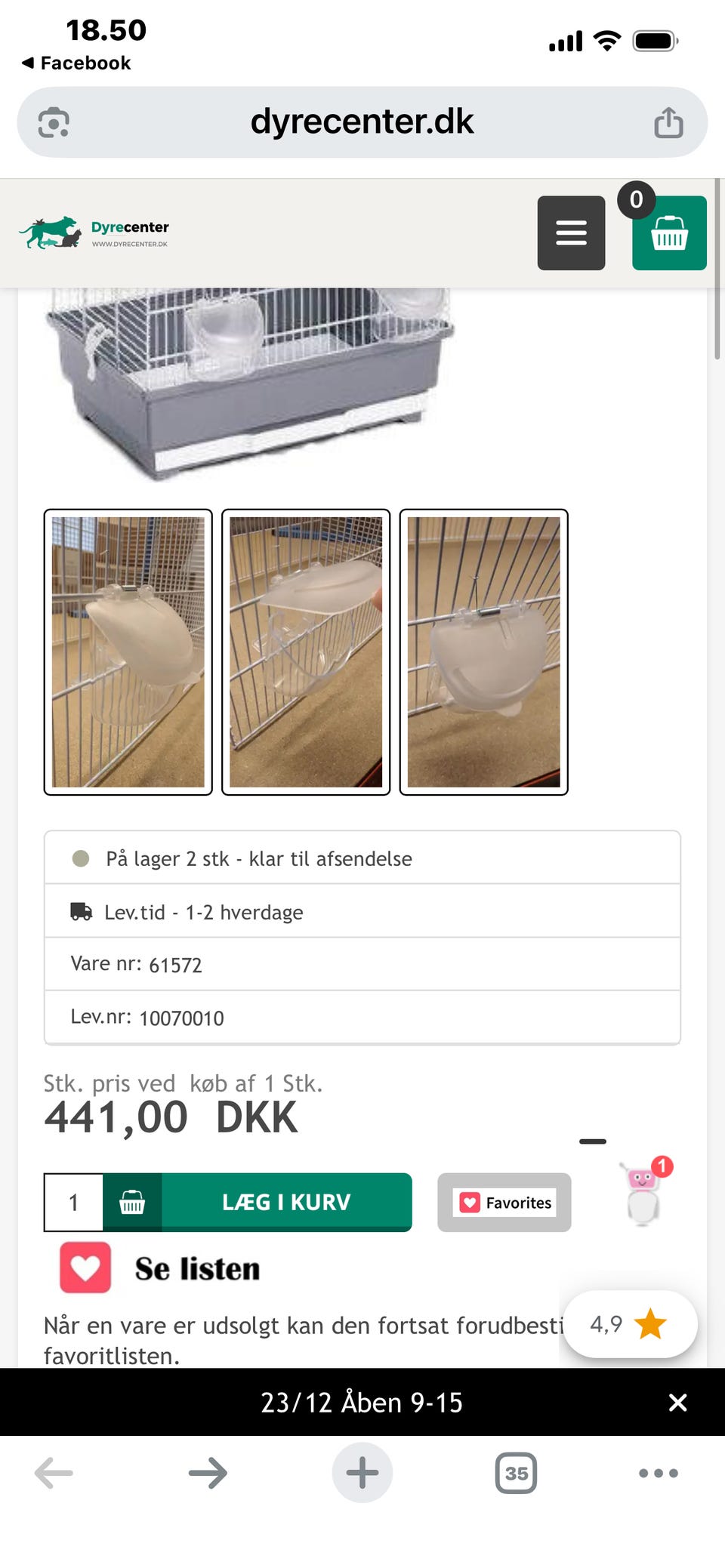Screen dimensions: 725x1568
Task: Select the quantity input field
Action: (x=72, y=1202)
